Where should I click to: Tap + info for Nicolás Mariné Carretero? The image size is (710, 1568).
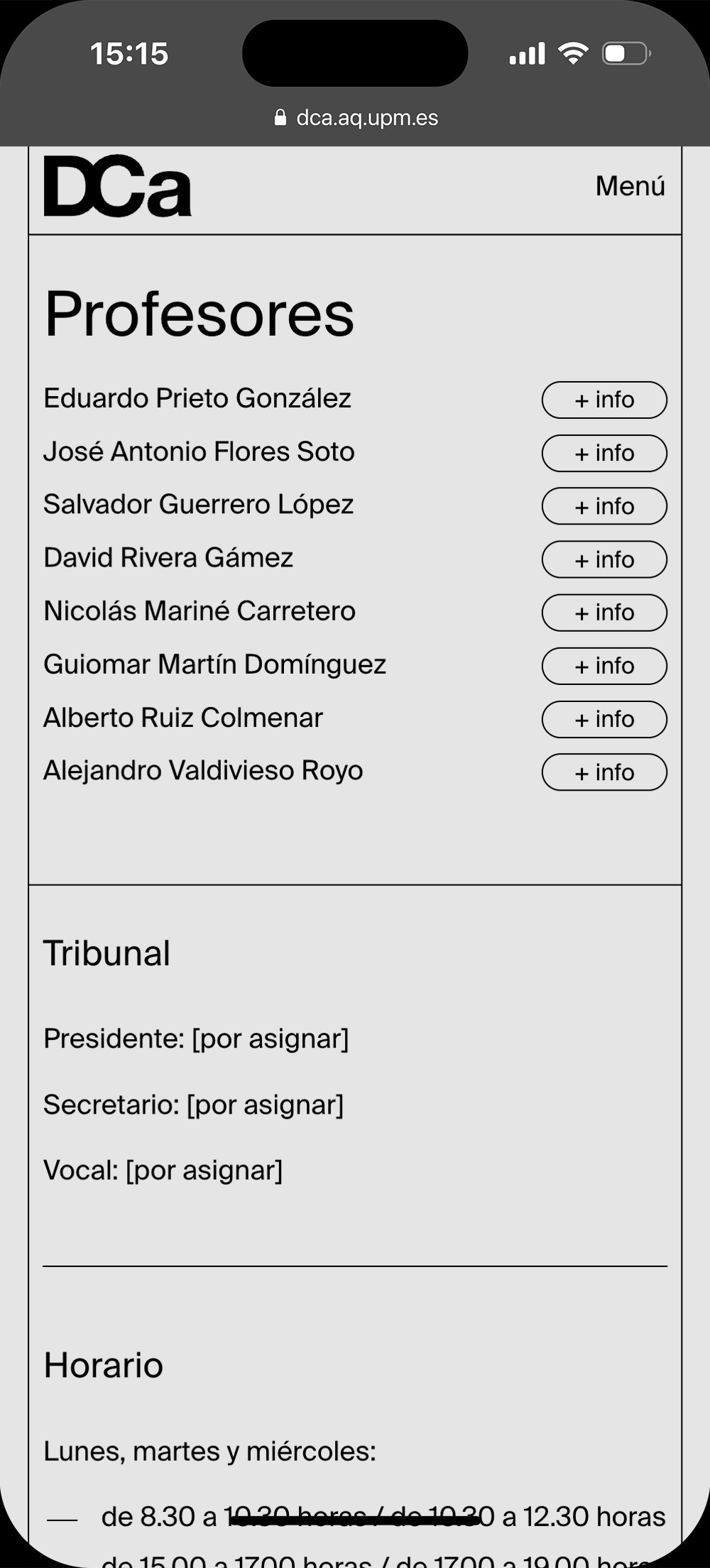click(x=604, y=613)
